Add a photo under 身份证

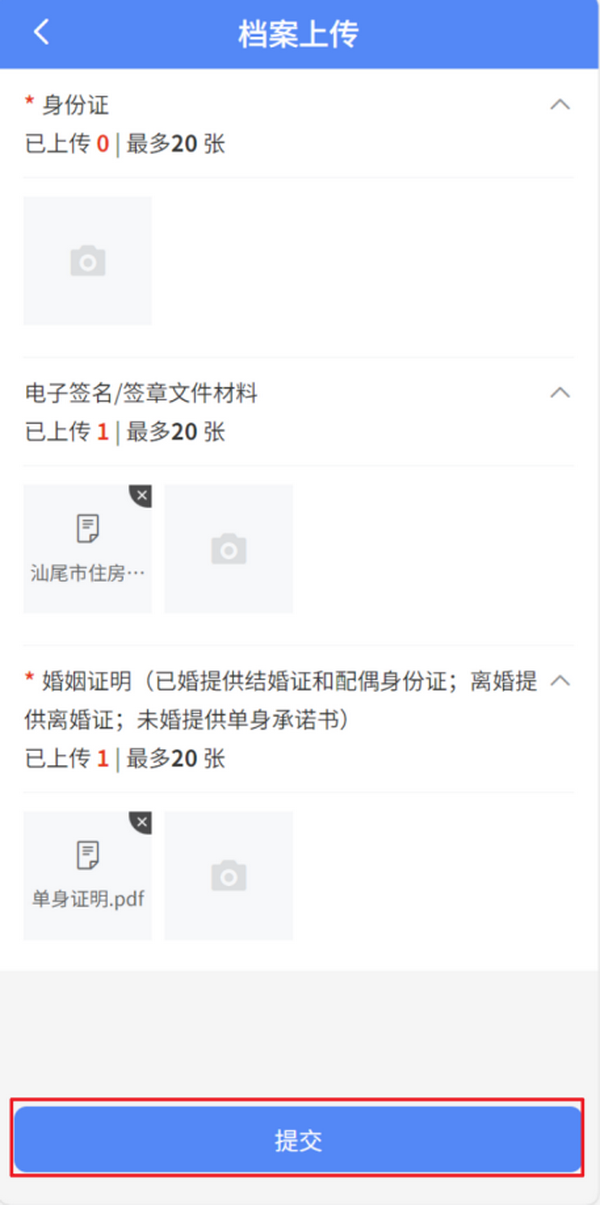point(88,261)
